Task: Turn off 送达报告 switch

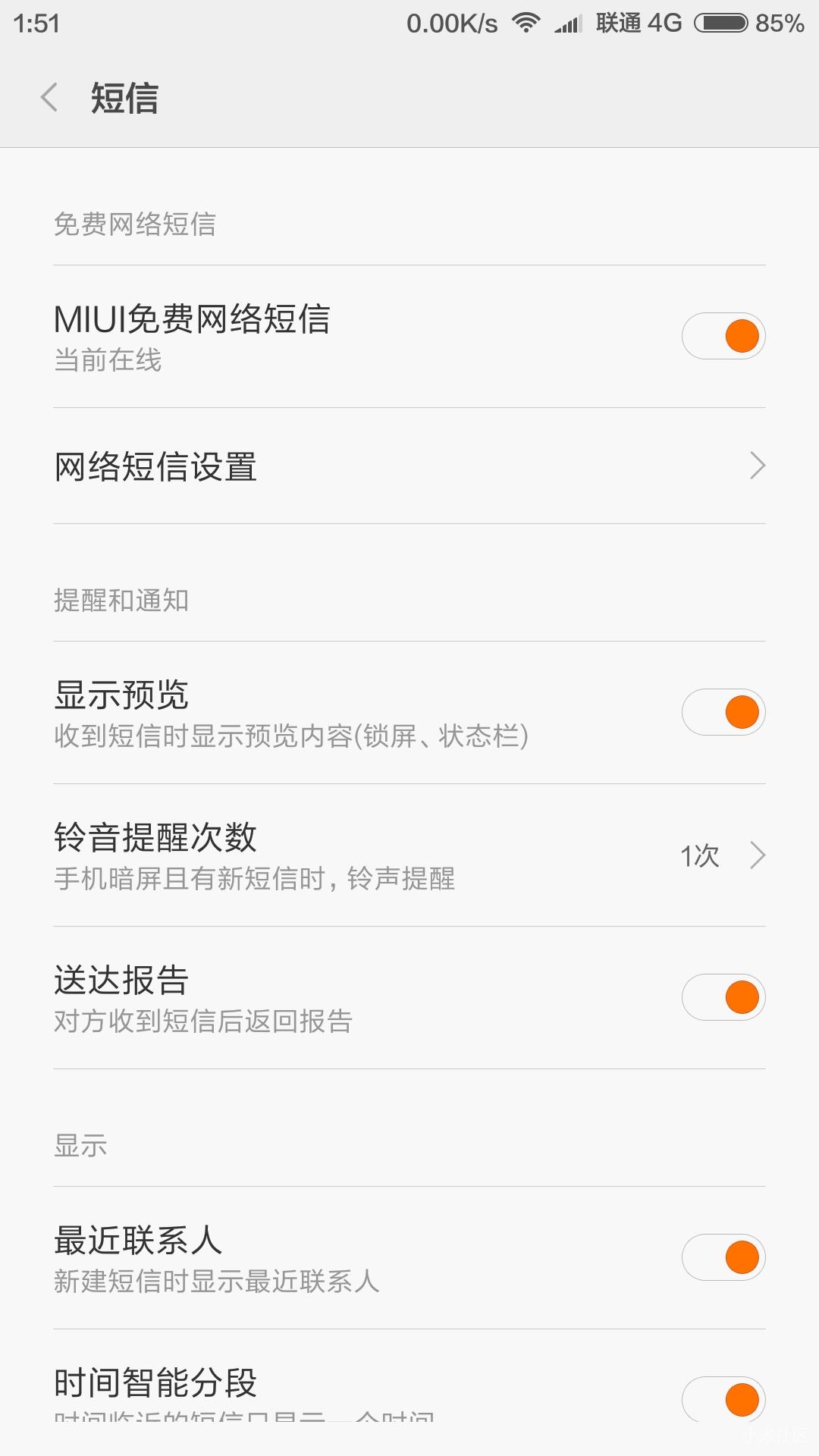Action: [x=723, y=997]
